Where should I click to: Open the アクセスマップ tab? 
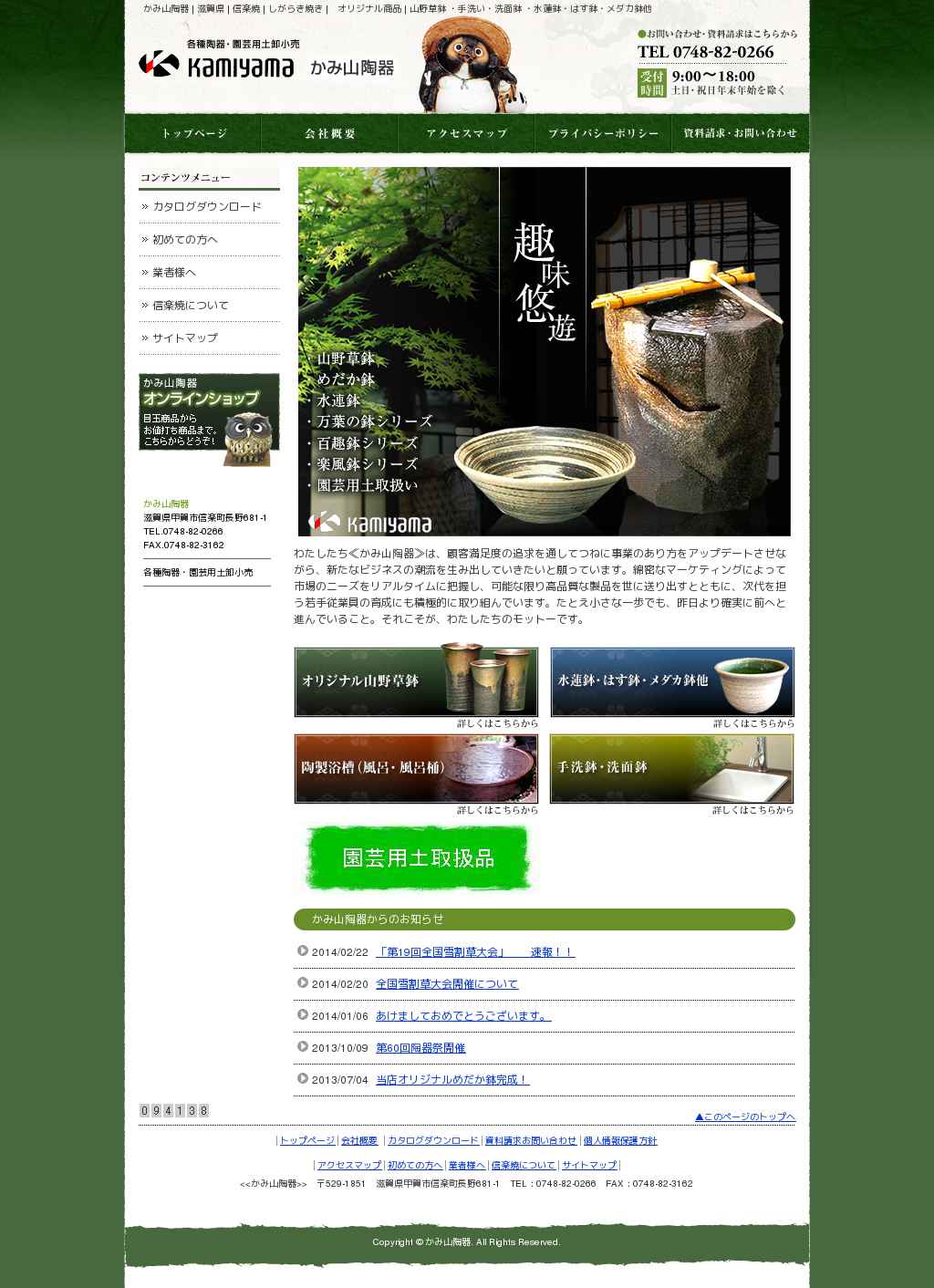[466, 133]
